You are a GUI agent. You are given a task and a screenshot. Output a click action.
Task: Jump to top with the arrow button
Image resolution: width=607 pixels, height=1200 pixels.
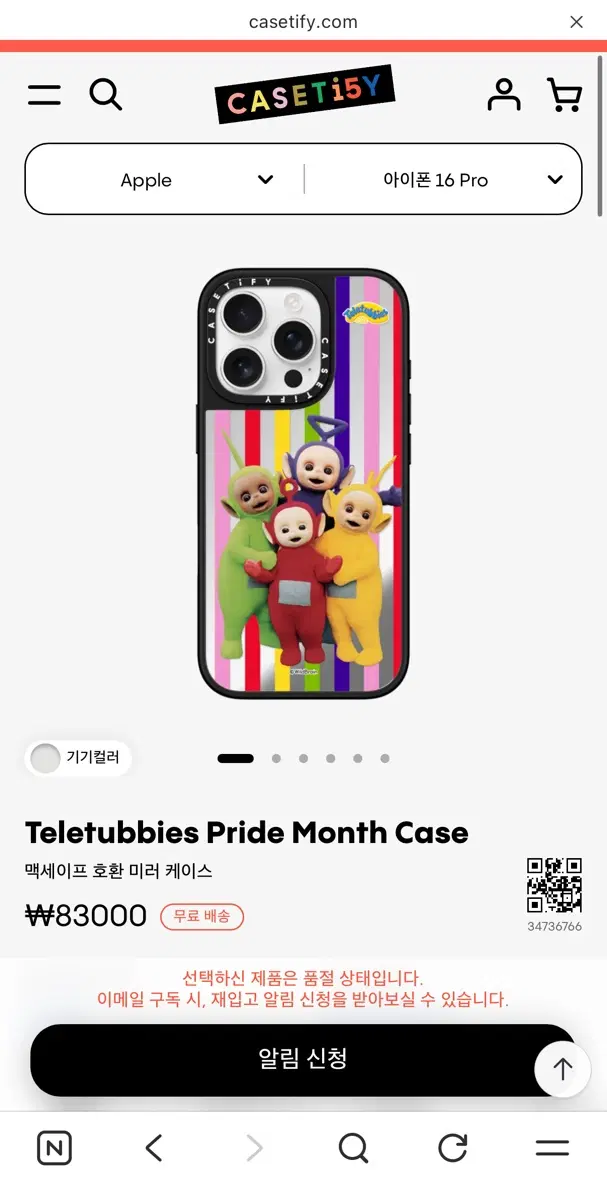coord(563,1070)
